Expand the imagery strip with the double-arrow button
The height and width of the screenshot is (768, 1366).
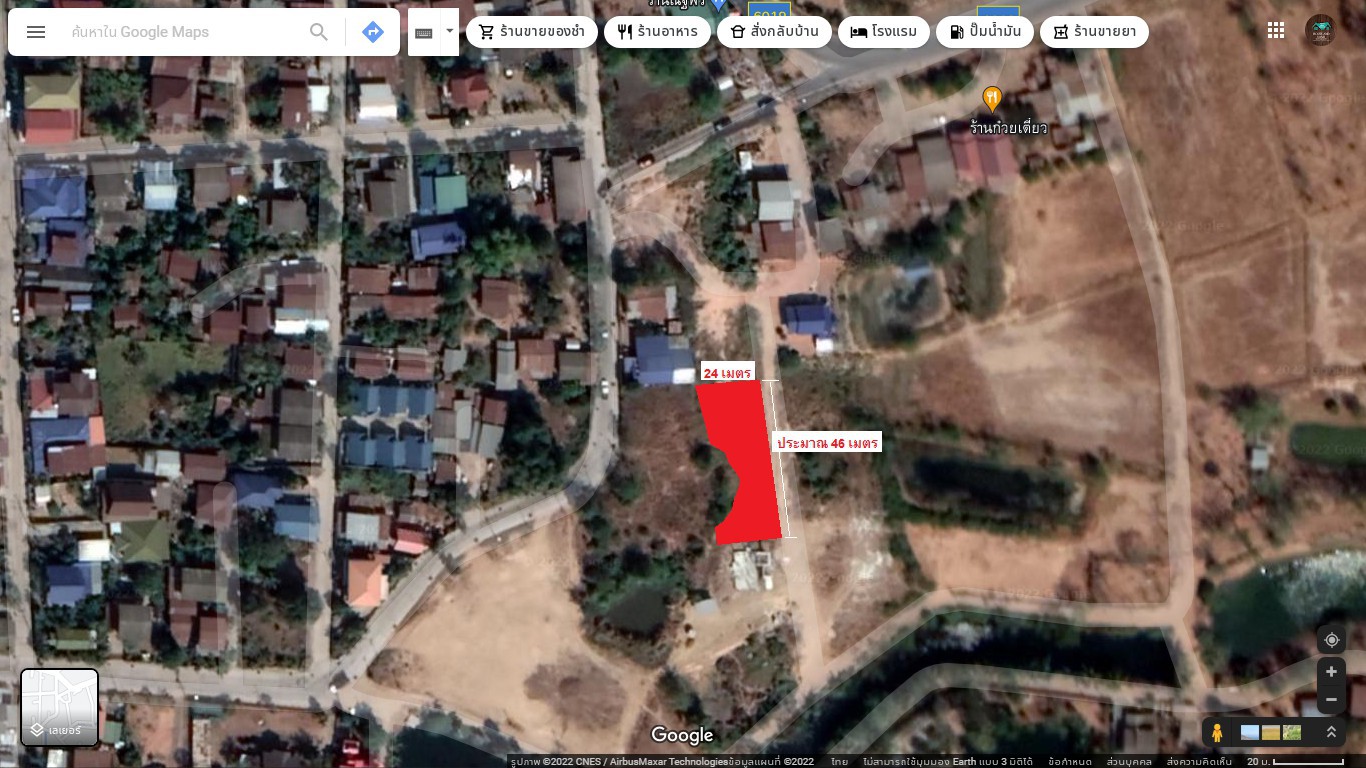point(1331,732)
